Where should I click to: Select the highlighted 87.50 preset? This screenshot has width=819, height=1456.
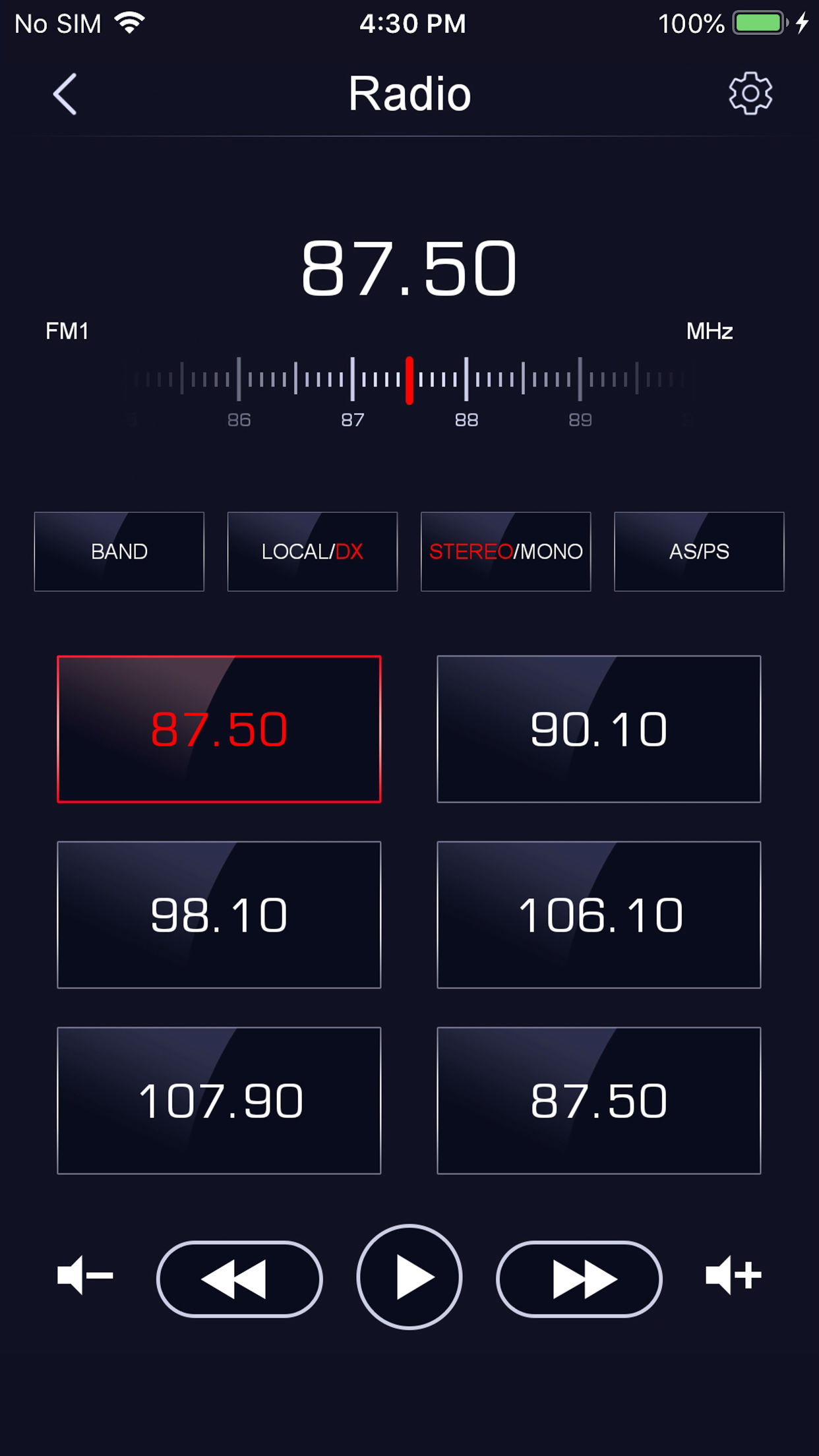pos(218,729)
